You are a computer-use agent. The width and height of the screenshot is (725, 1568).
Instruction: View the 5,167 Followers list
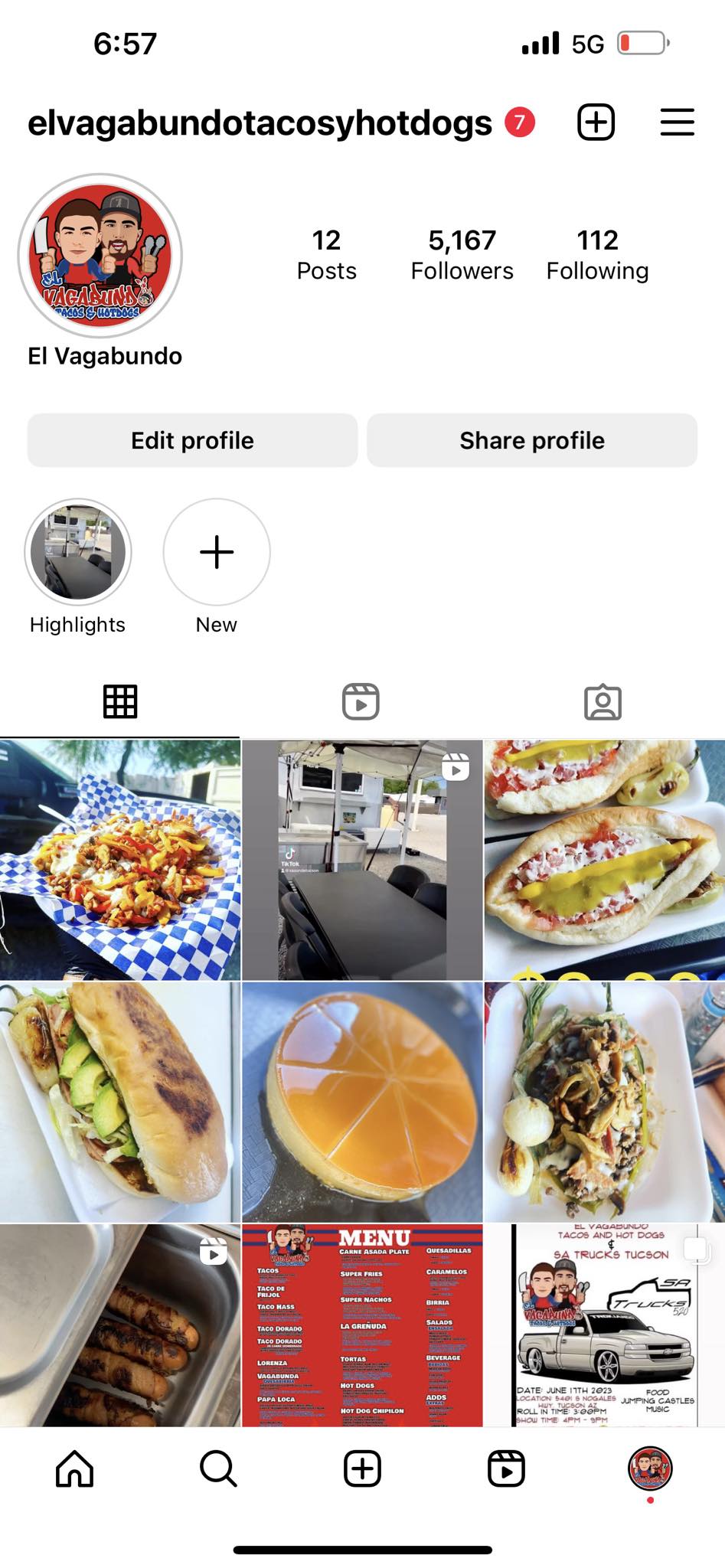tap(462, 254)
